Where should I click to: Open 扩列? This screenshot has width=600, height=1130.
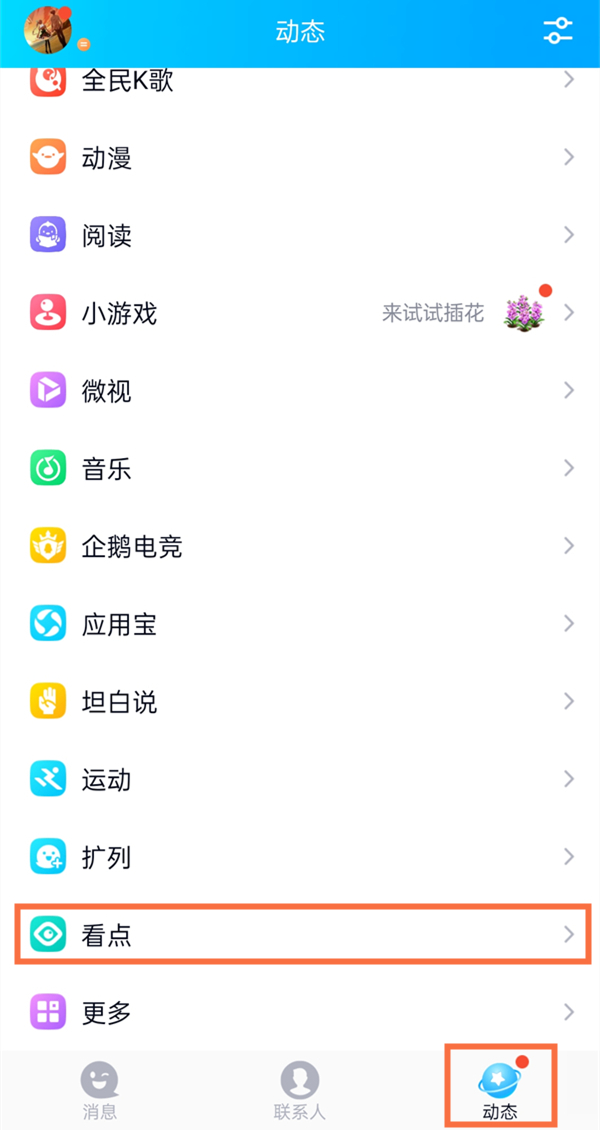300,857
